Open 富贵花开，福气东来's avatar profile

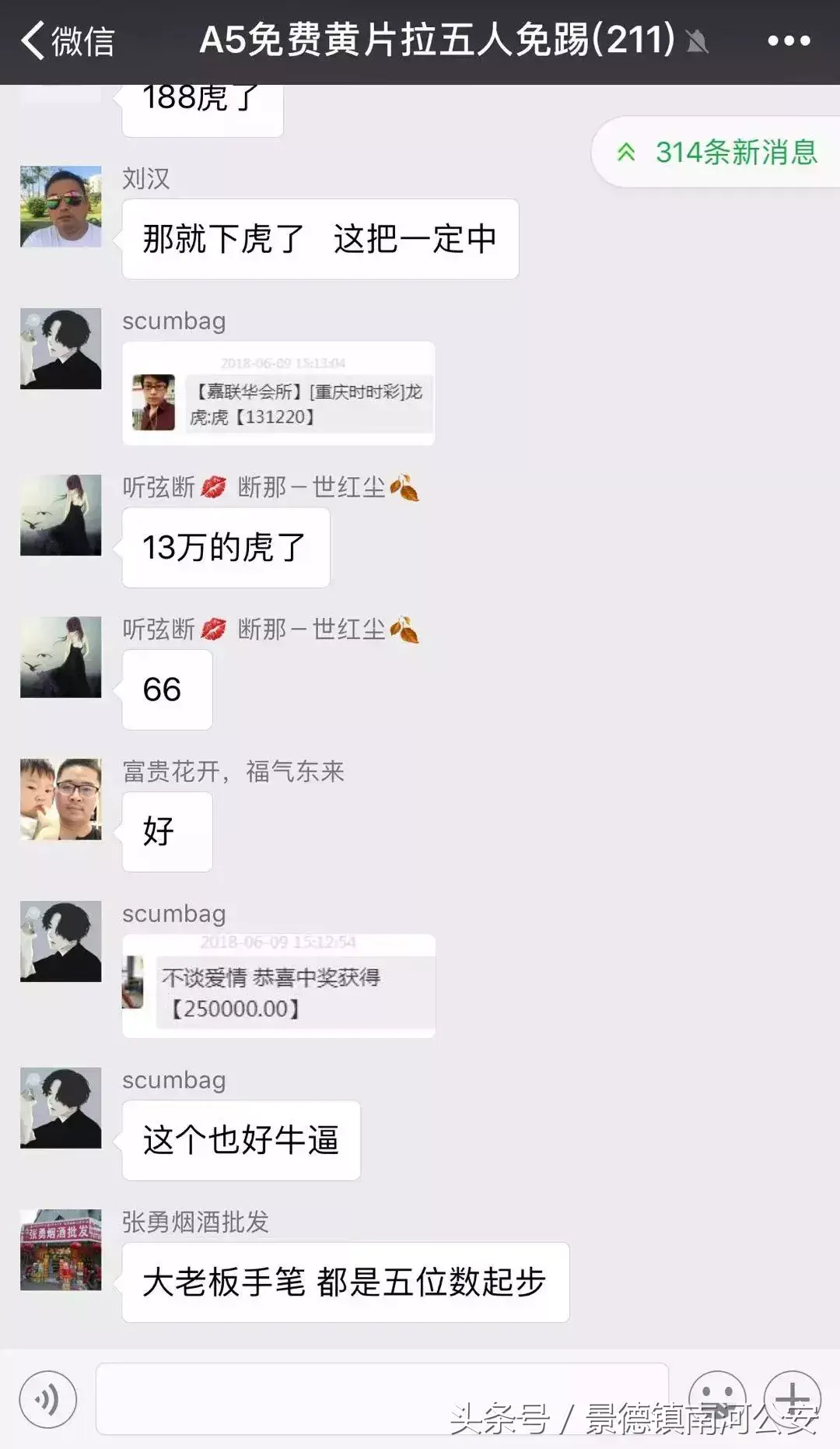tap(61, 799)
